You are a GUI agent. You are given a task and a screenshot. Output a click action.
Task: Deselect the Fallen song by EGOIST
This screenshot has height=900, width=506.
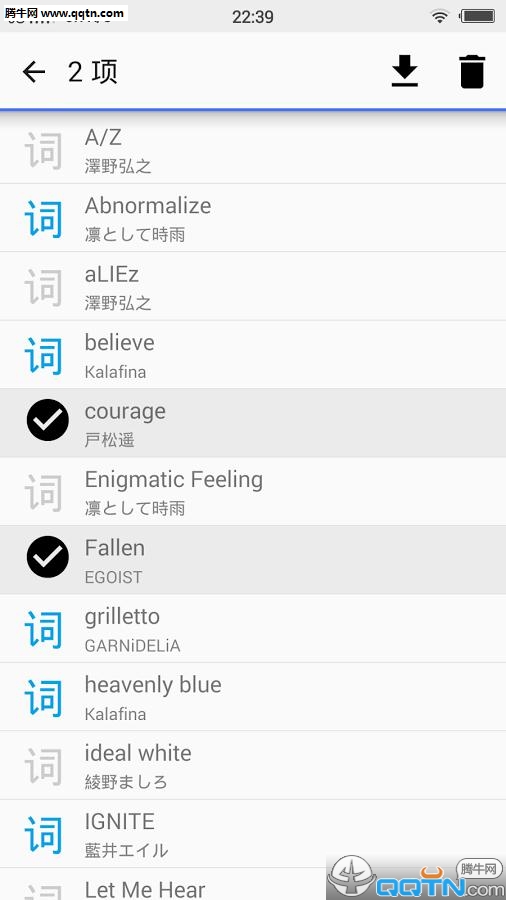[253, 560]
